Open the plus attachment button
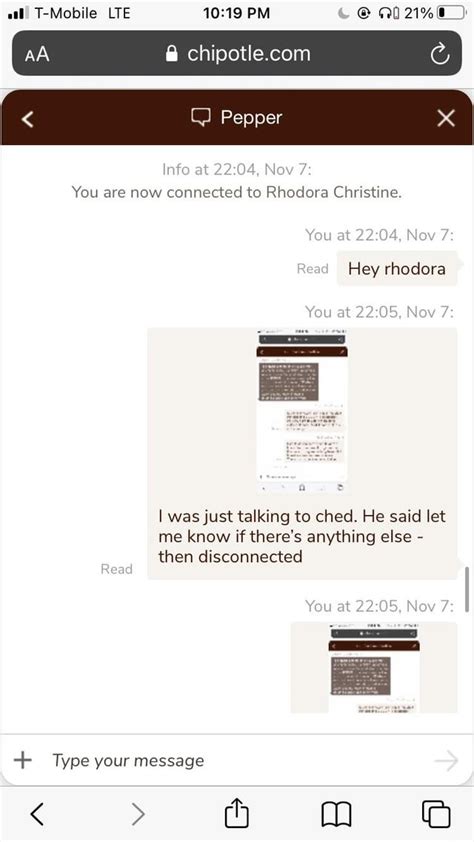The width and height of the screenshot is (474, 842). tap(23, 760)
